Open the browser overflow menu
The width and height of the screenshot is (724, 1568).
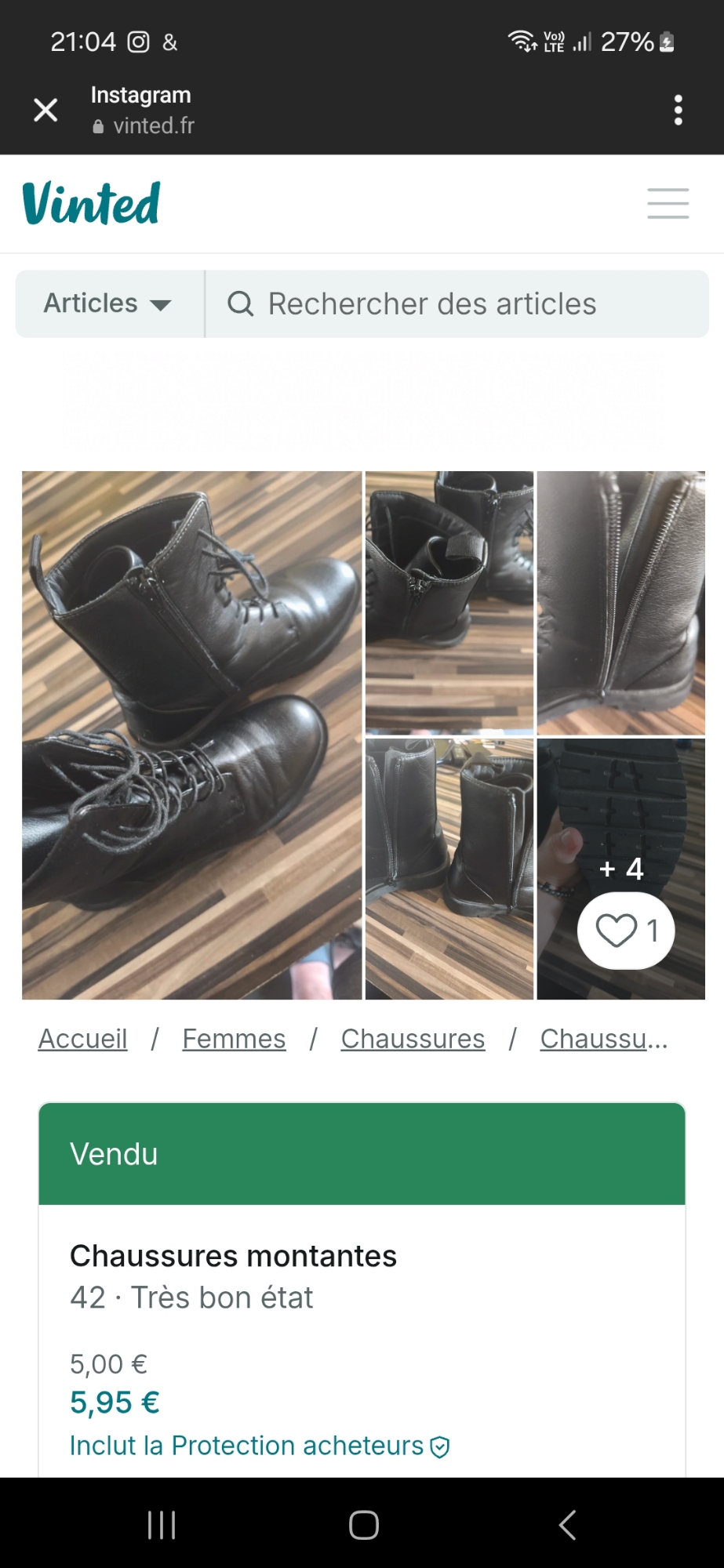point(679,110)
